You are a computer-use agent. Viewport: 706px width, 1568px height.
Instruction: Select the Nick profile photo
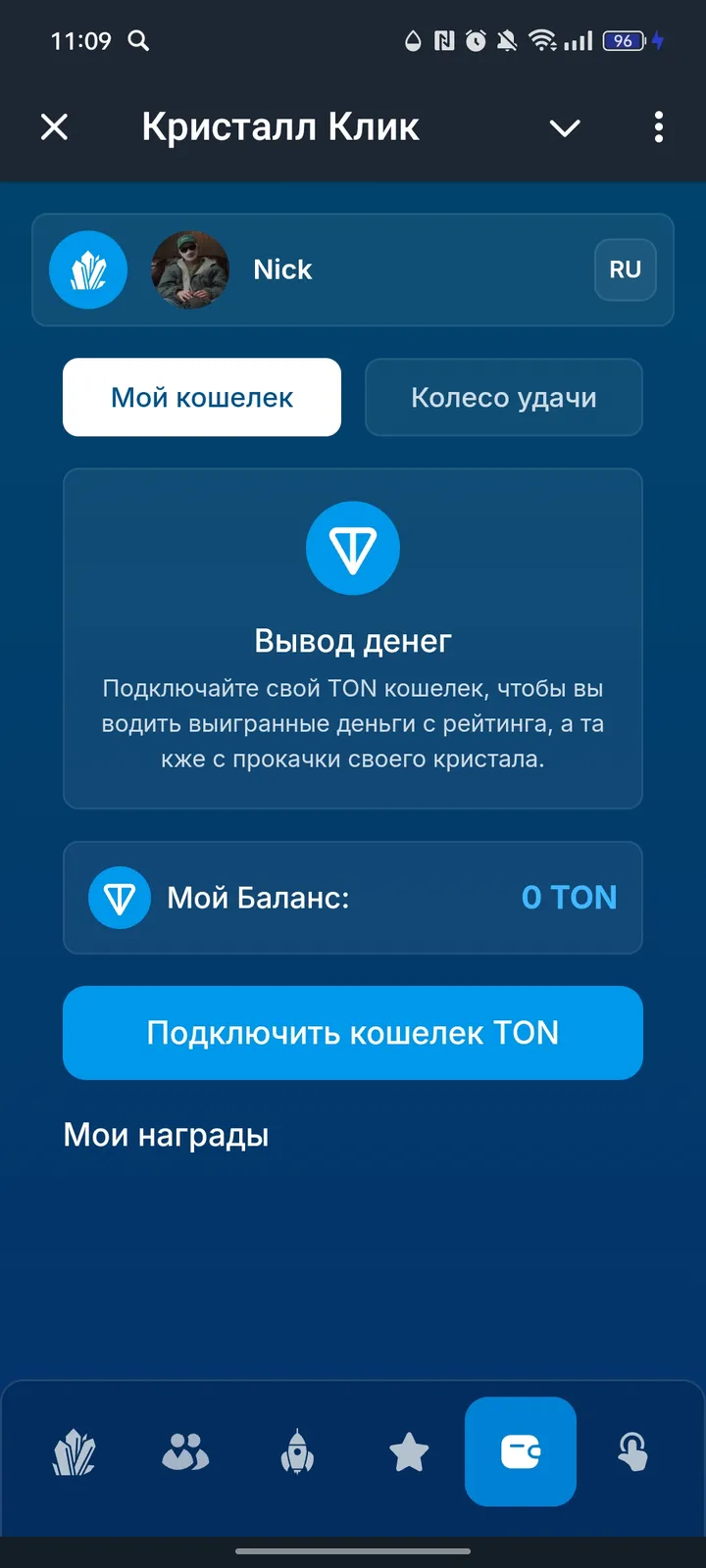[190, 269]
